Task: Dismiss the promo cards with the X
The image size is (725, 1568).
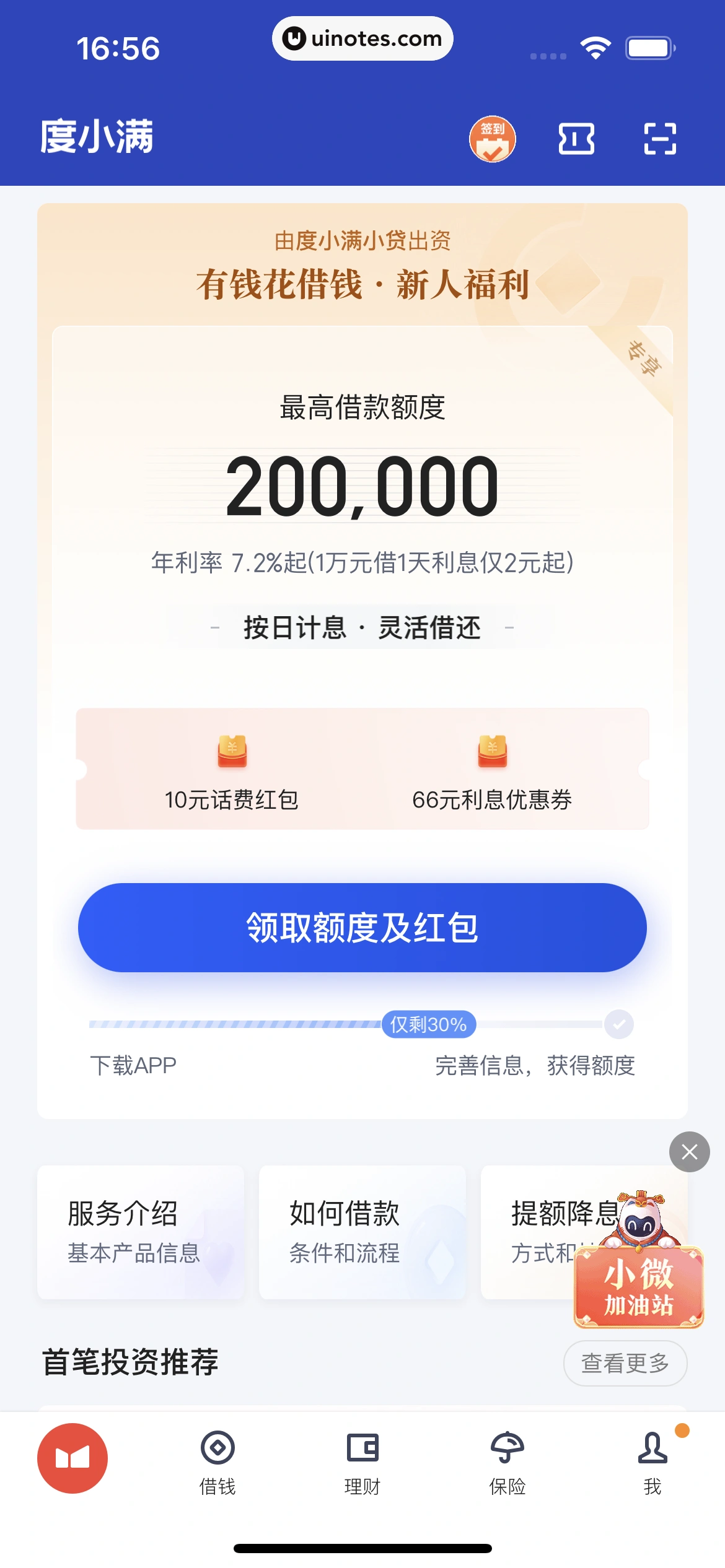Action: coord(688,1152)
